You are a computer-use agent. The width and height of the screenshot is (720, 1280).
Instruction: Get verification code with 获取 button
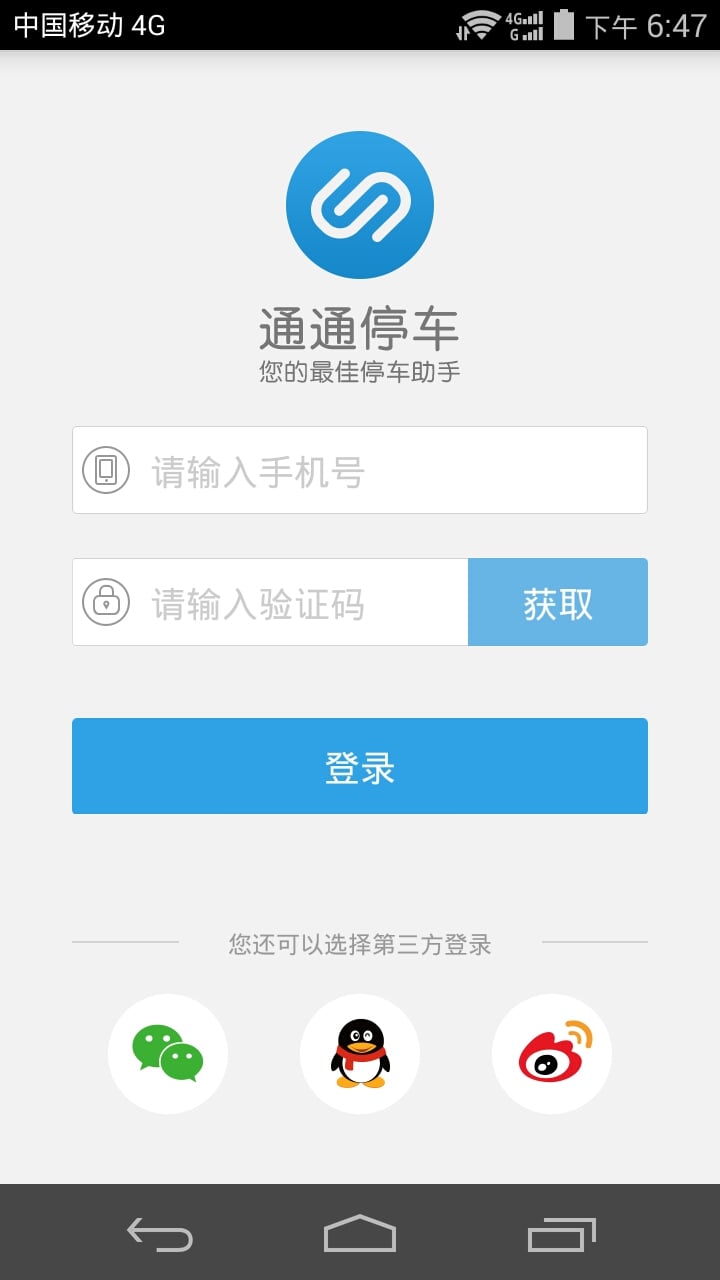558,602
